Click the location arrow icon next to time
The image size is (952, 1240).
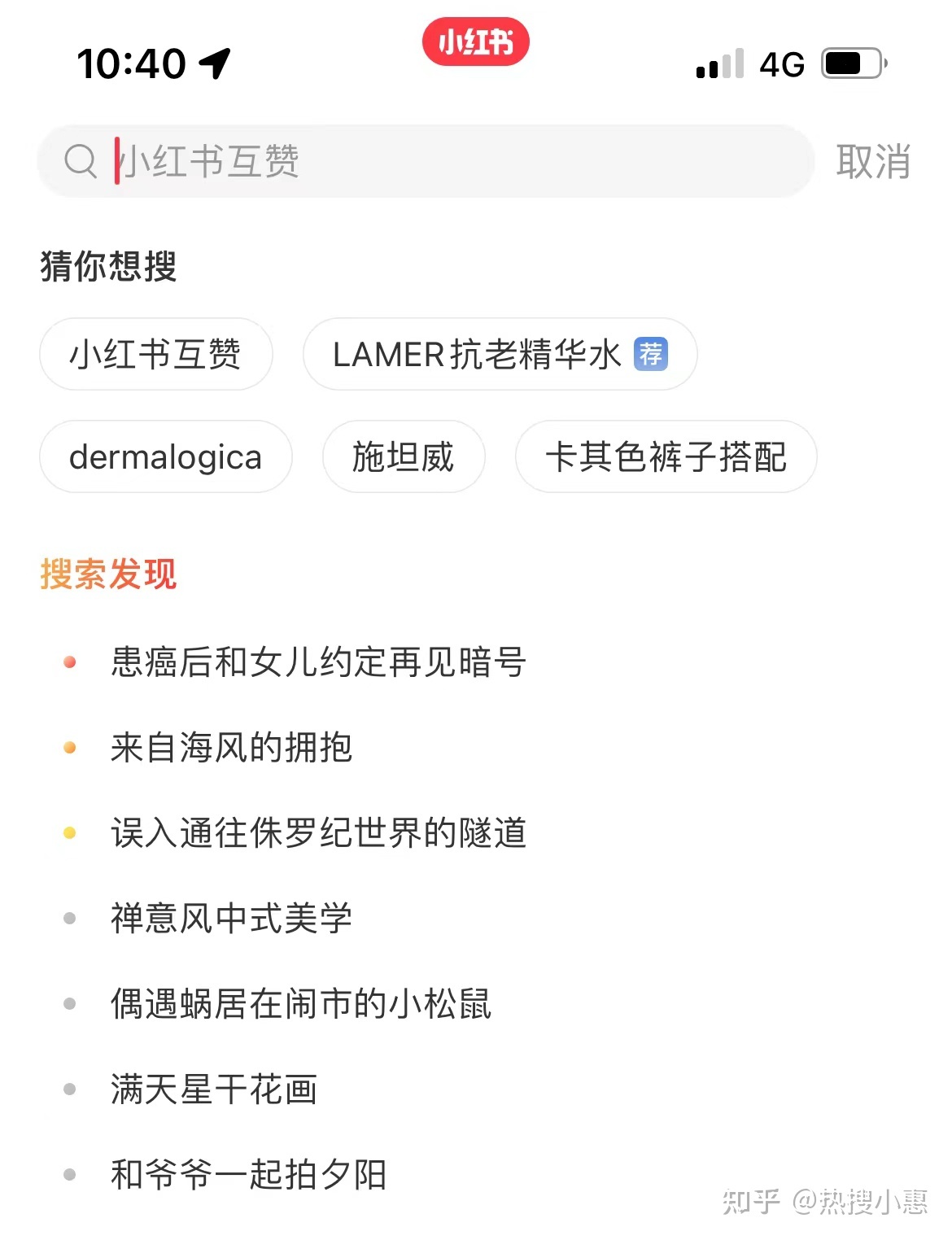coord(216,62)
